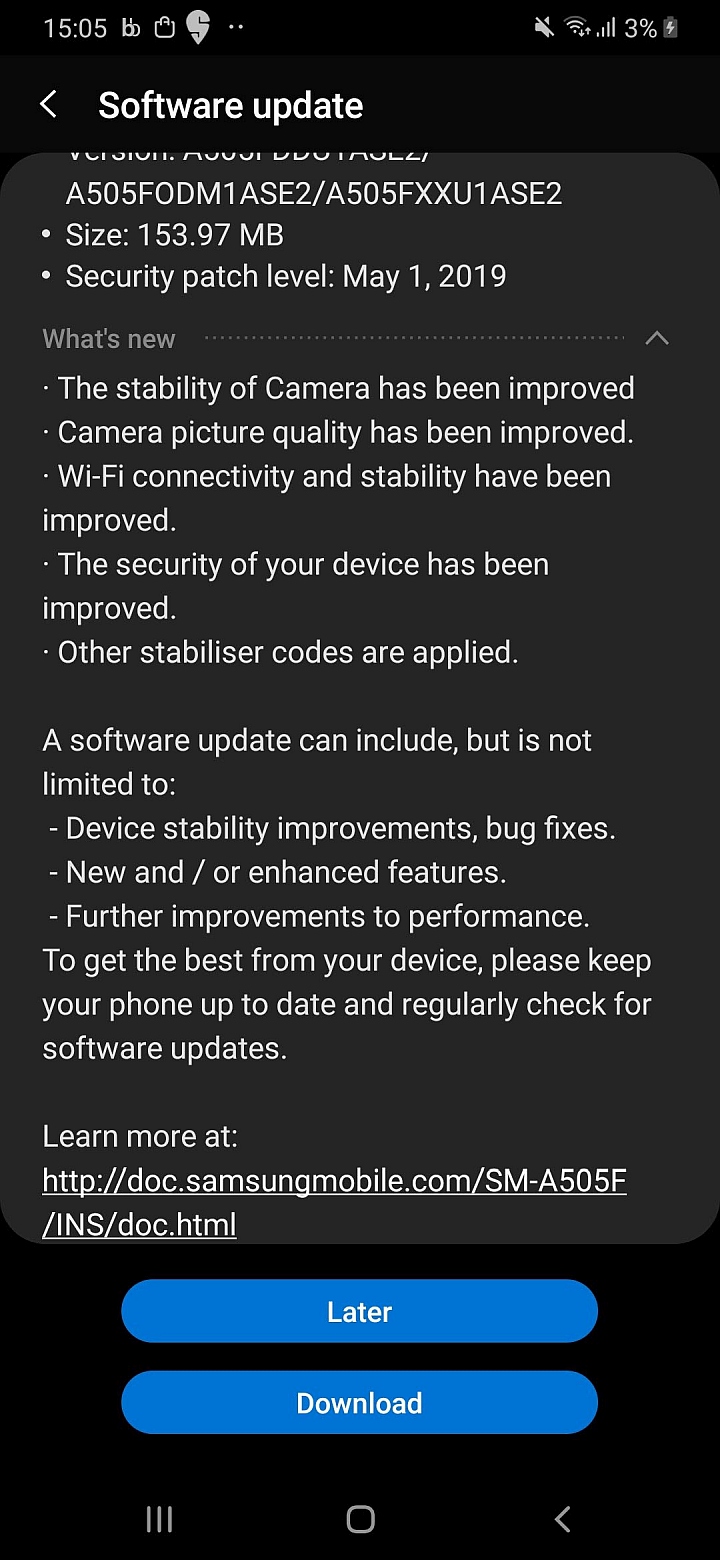Screen dimensions: 720x1560
Task: Go back from Software update screen
Action: [x=48, y=105]
